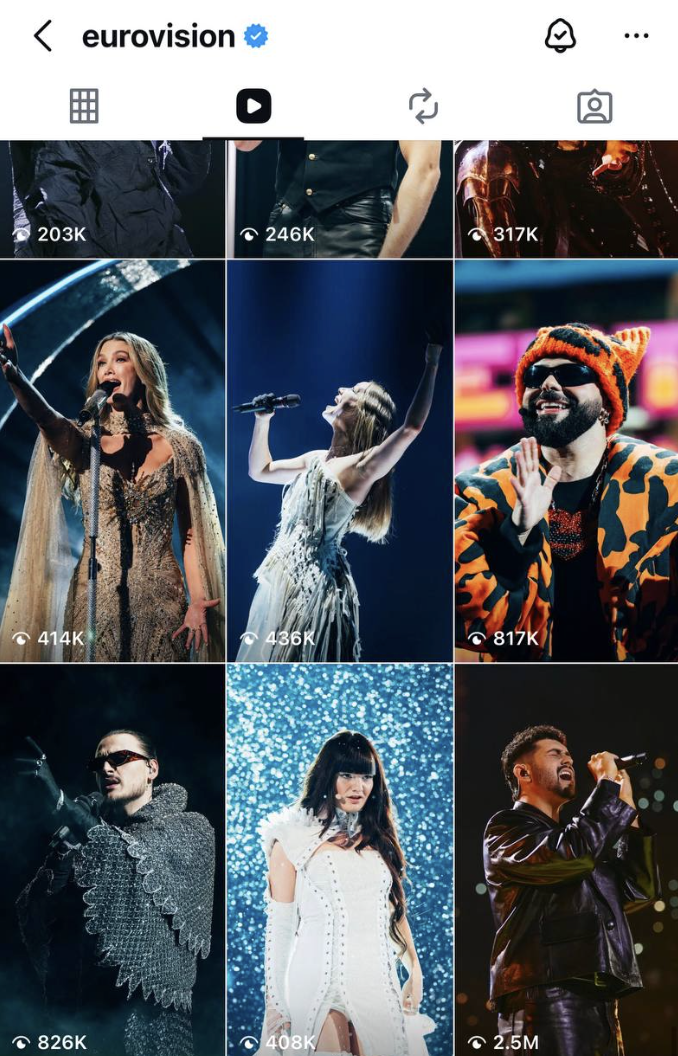
Task: Select the reels tab
Action: pyautogui.click(x=254, y=106)
